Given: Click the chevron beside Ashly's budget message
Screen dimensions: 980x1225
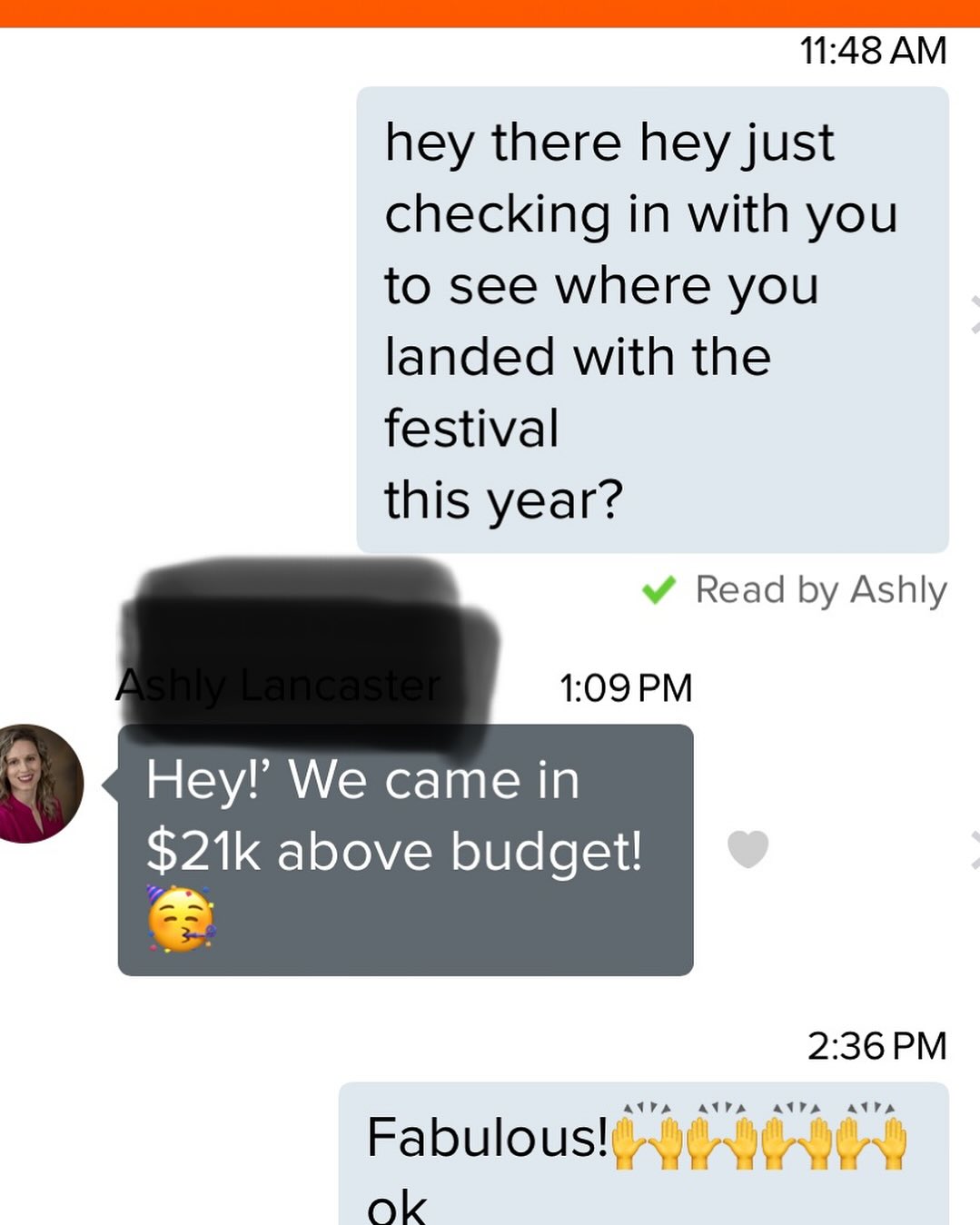Looking at the screenshot, I should [x=974, y=848].
